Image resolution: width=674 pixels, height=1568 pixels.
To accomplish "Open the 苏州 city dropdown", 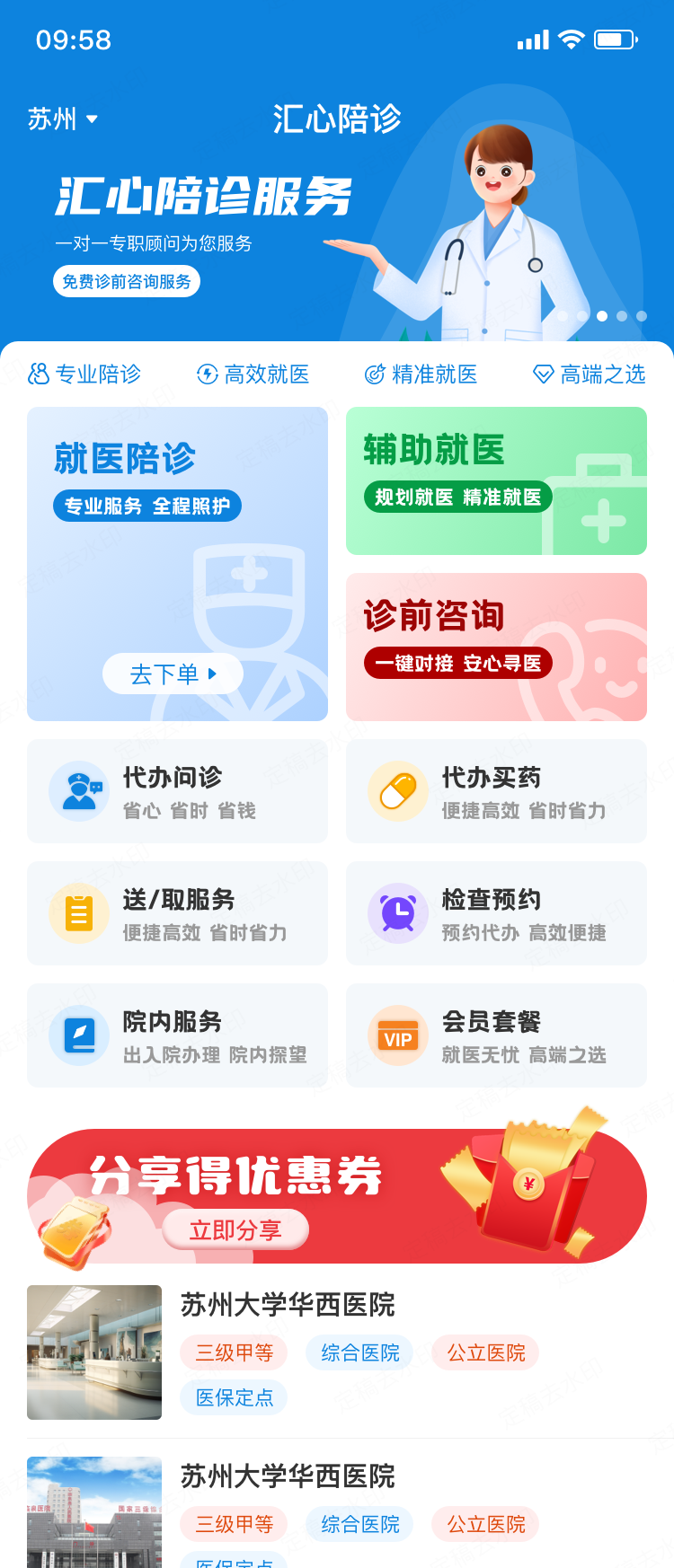I will point(63,119).
